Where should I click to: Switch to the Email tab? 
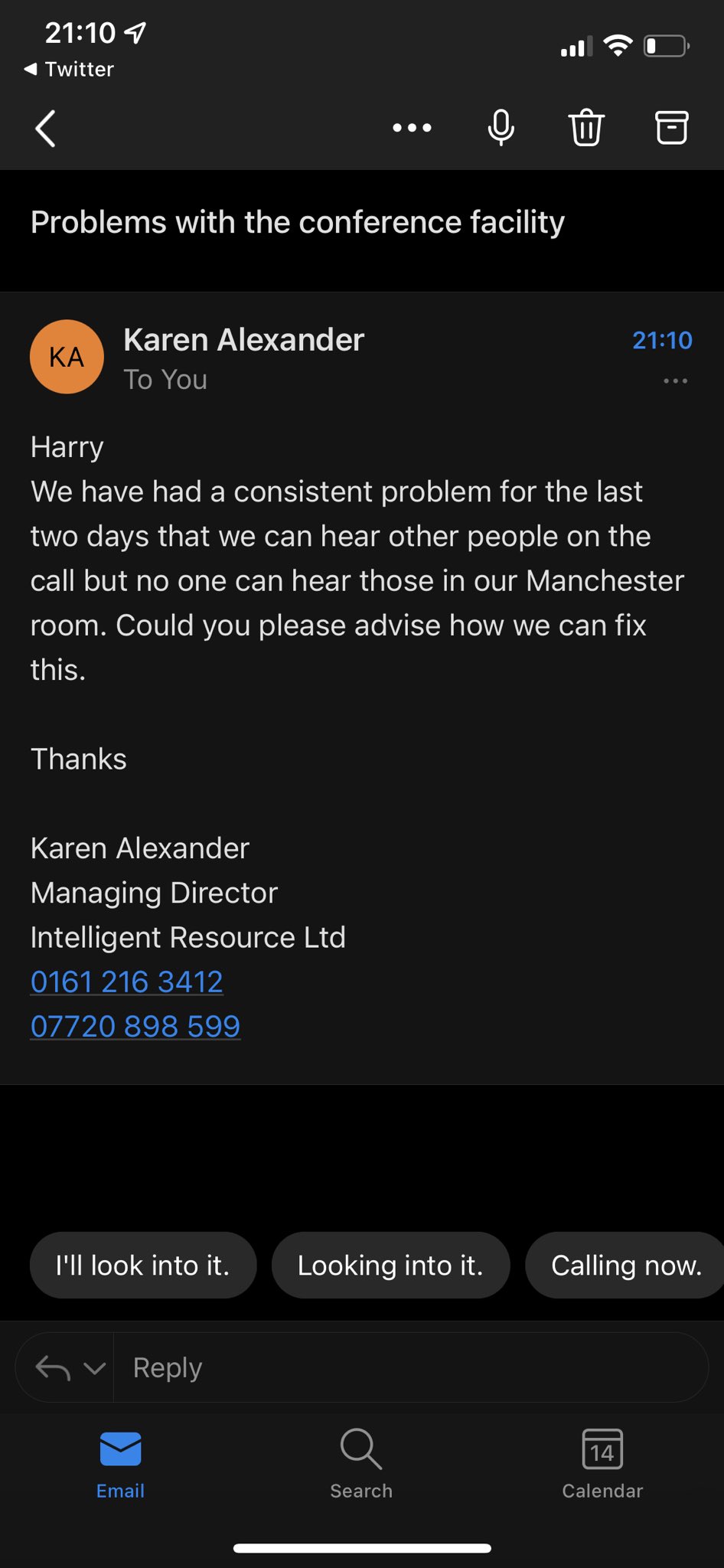[x=120, y=1464]
